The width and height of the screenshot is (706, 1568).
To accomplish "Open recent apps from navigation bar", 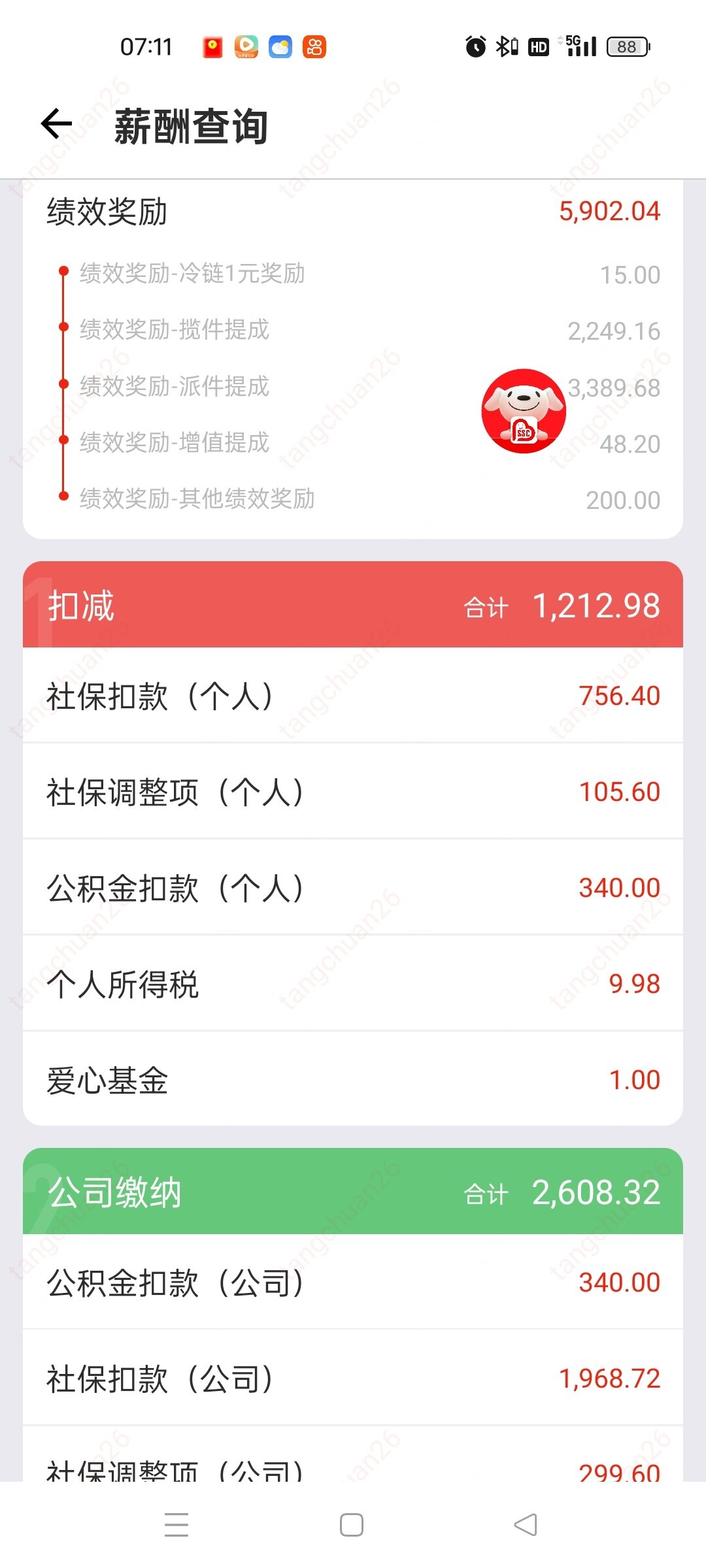I will pyautogui.click(x=176, y=1525).
